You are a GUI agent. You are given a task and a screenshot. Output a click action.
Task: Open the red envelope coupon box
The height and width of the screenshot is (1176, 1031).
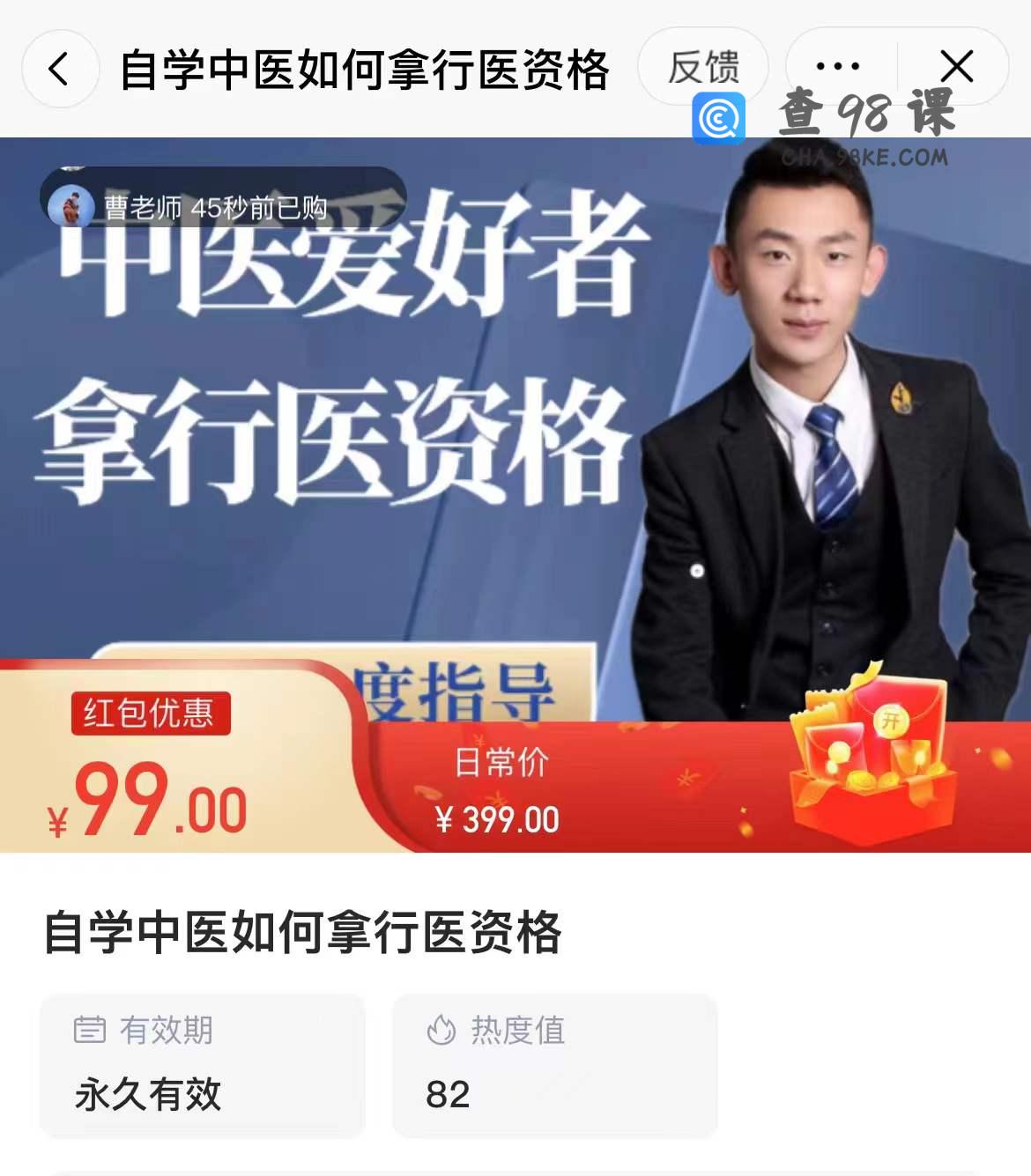coord(874,756)
